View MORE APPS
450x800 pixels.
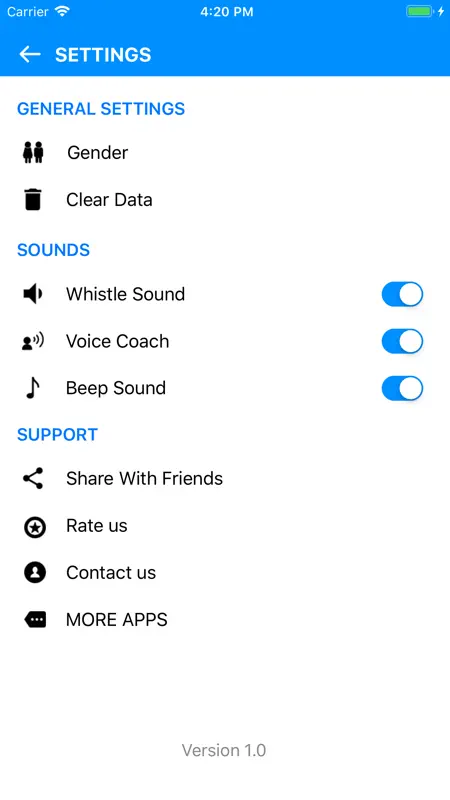pos(225,620)
